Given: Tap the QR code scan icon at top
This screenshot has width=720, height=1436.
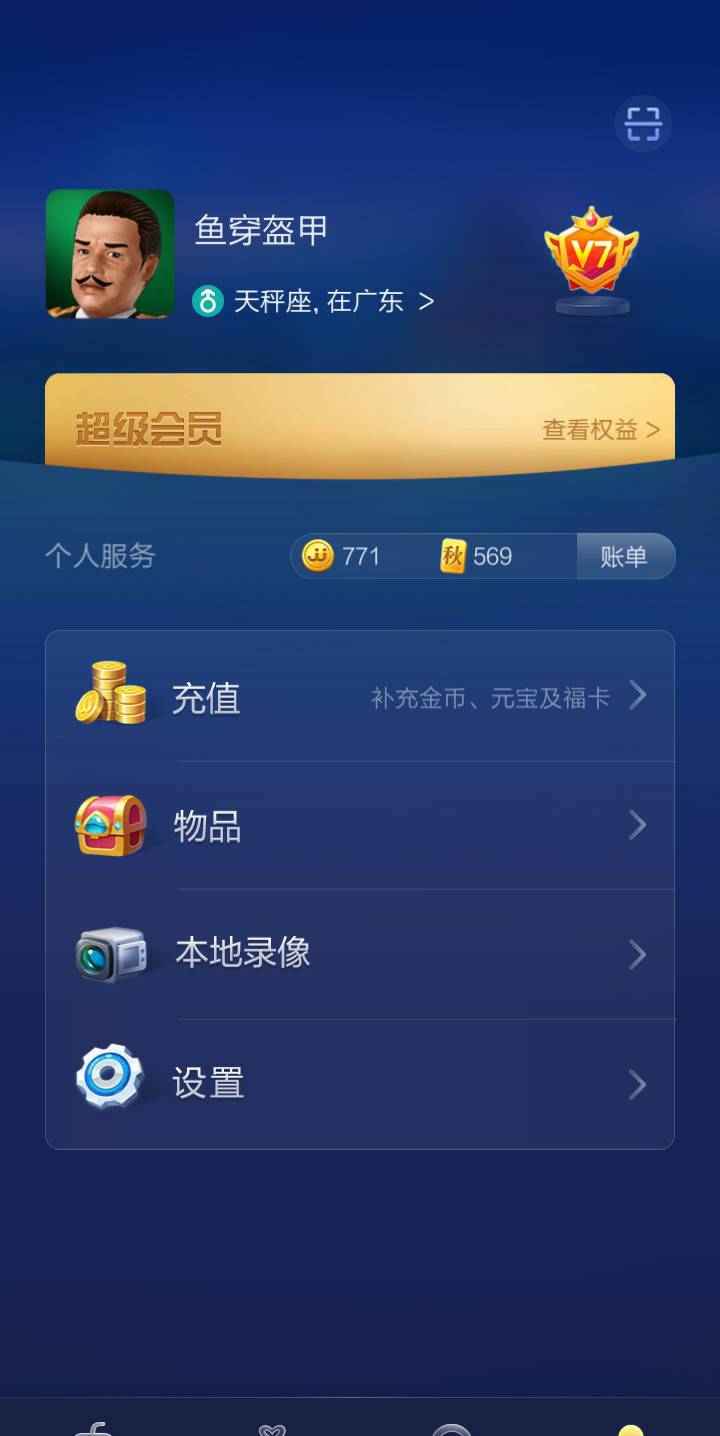Looking at the screenshot, I should tap(642, 123).
